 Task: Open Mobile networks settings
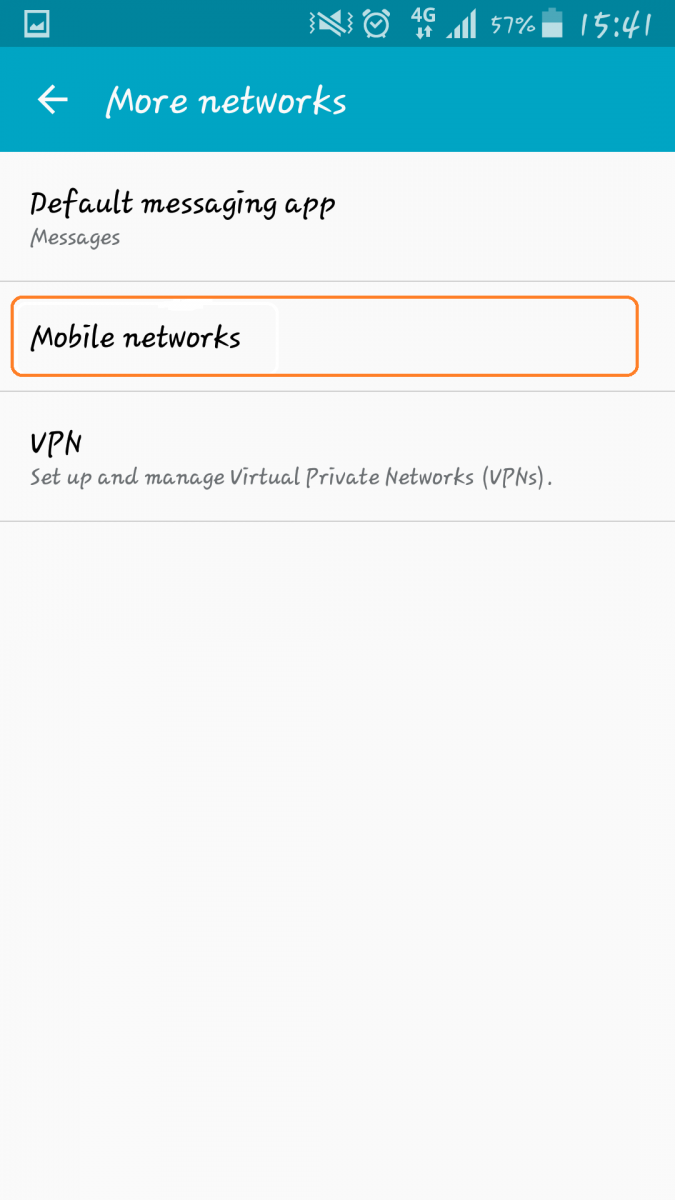337,337
